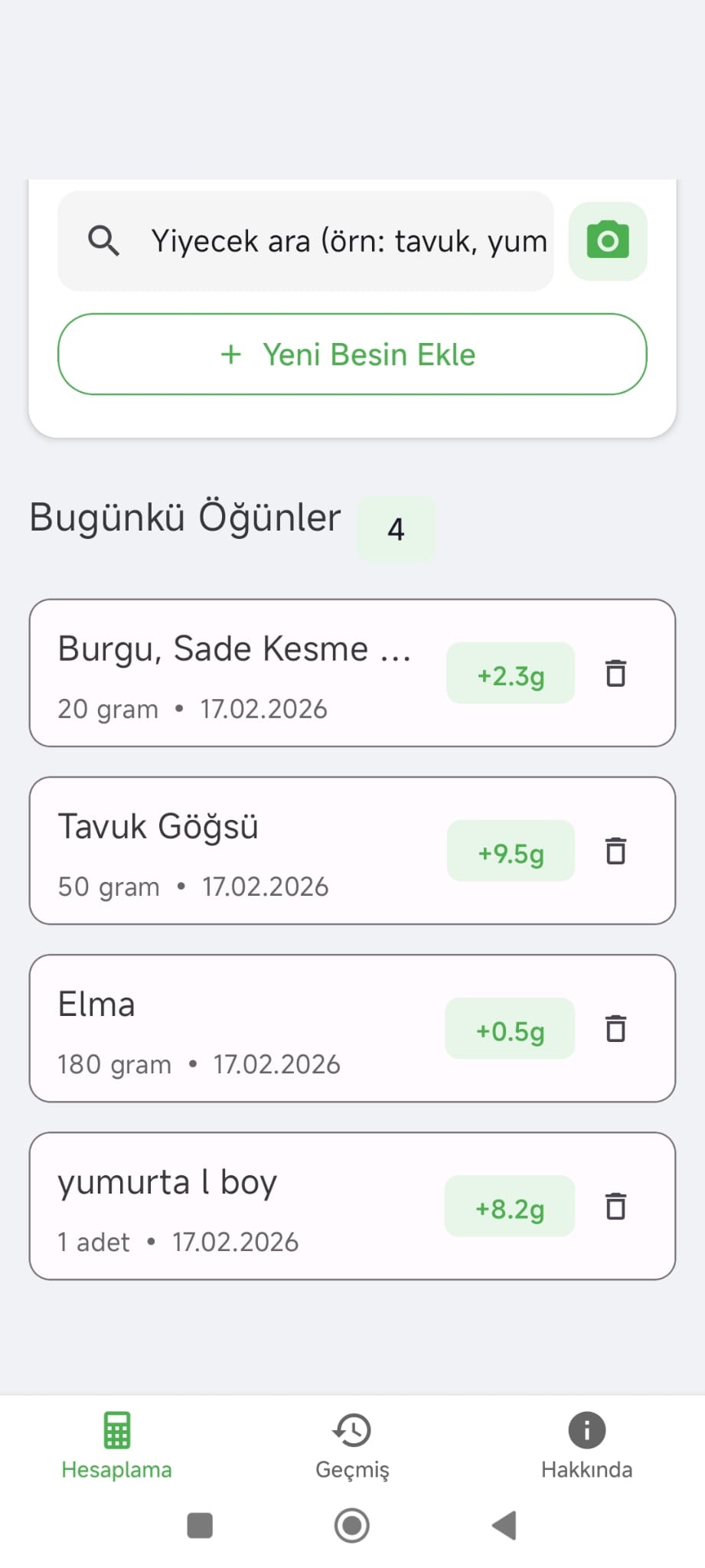The width and height of the screenshot is (705, 1568).
Task: Delete the yumurta l boy meal entry
Action: pyautogui.click(x=615, y=1207)
